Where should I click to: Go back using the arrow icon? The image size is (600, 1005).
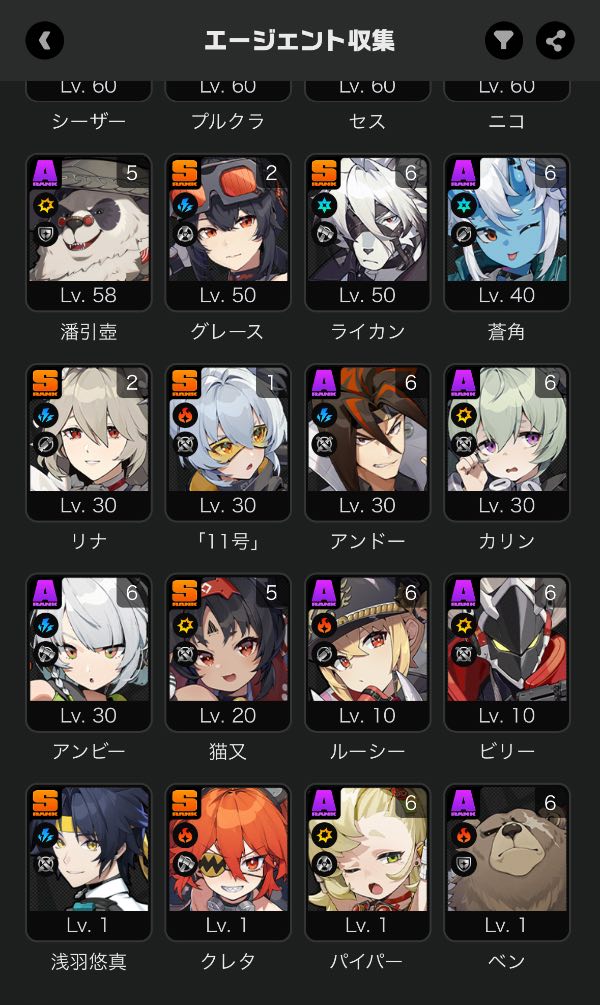[45, 41]
